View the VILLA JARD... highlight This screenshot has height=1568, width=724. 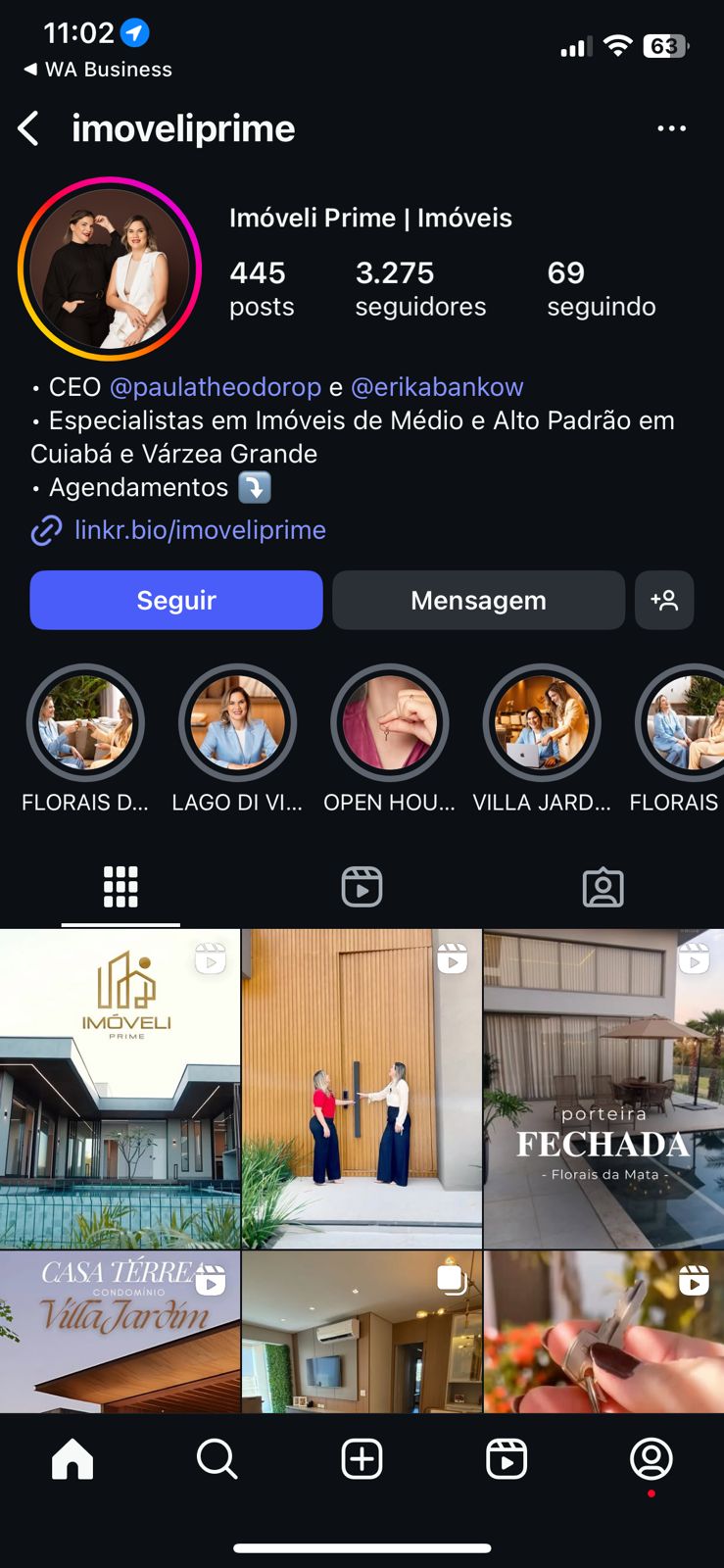tap(541, 722)
